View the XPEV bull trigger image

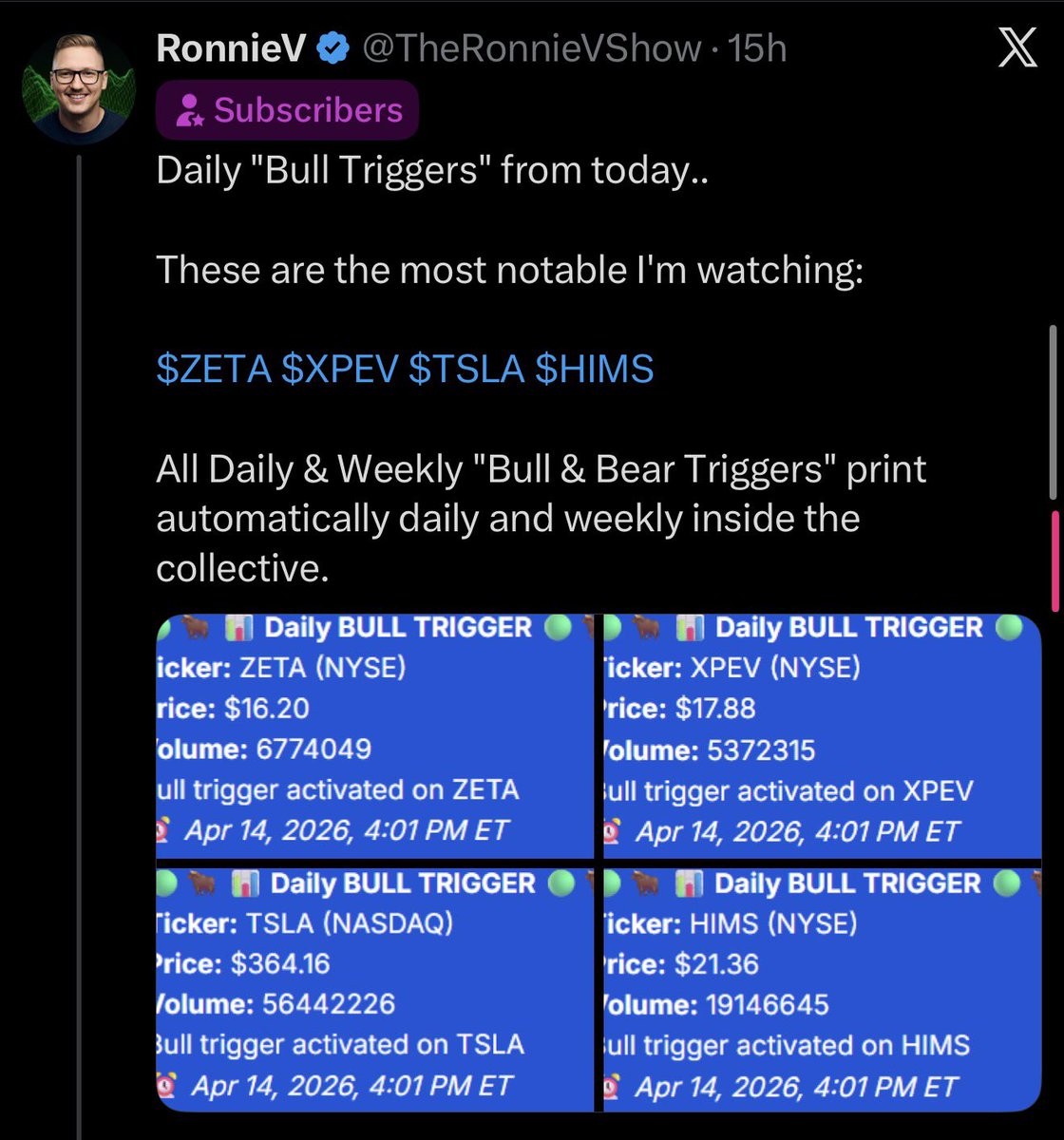(822, 736)
